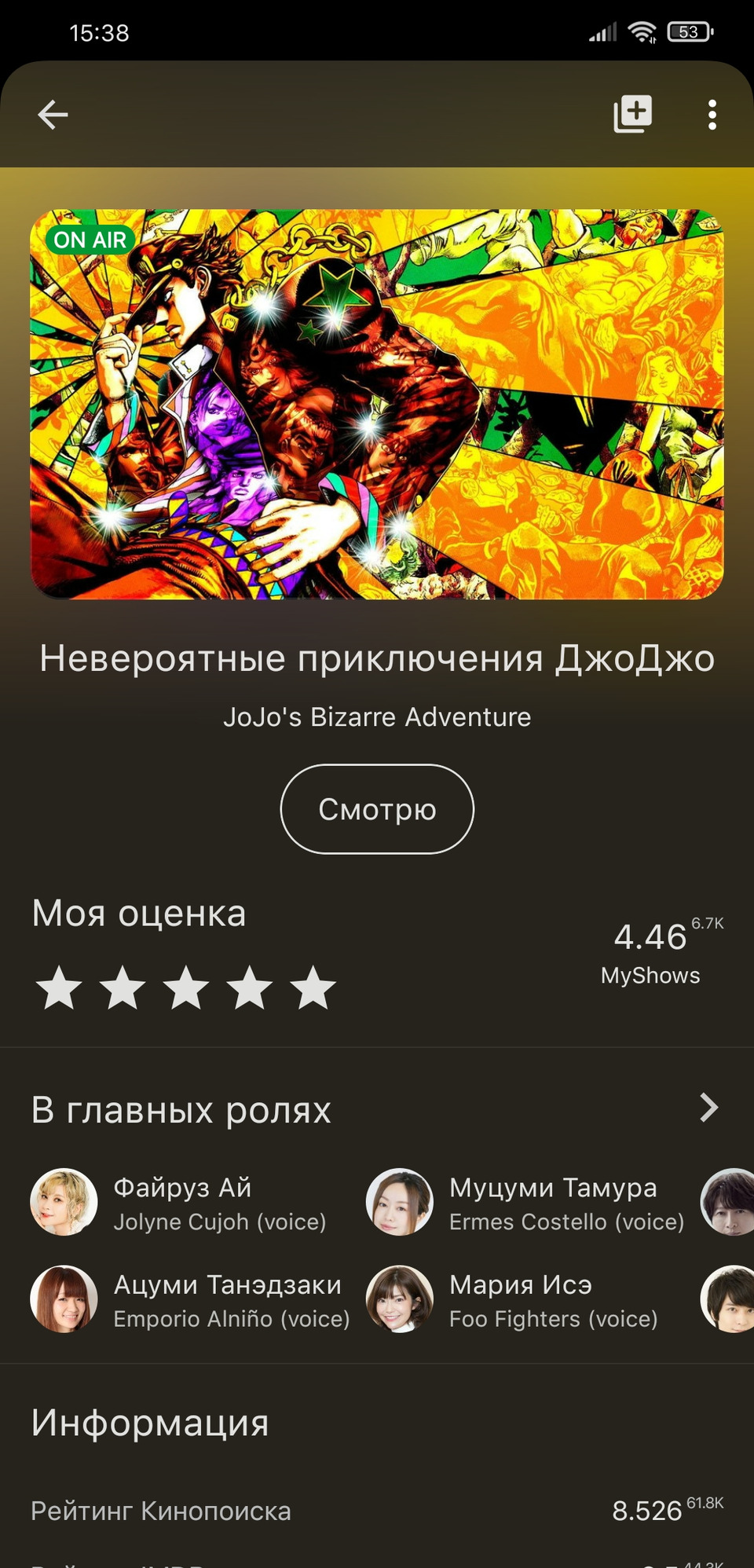Viewport: 754px width, 1568px height.
Task: Rate the show one star
Action: 60,987
